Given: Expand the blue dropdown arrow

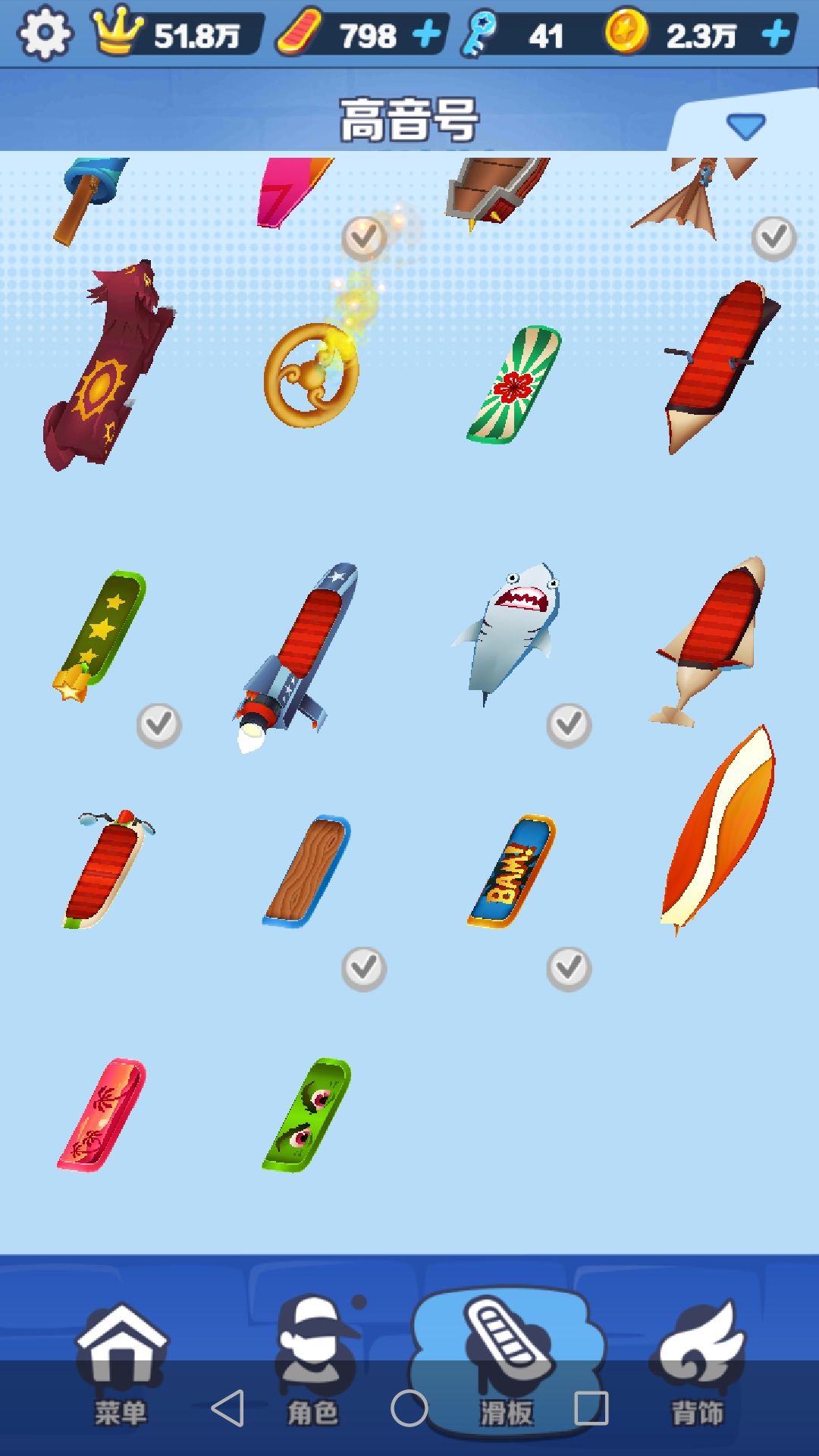Looking at the screenshot, I should [x=745, y=126].
